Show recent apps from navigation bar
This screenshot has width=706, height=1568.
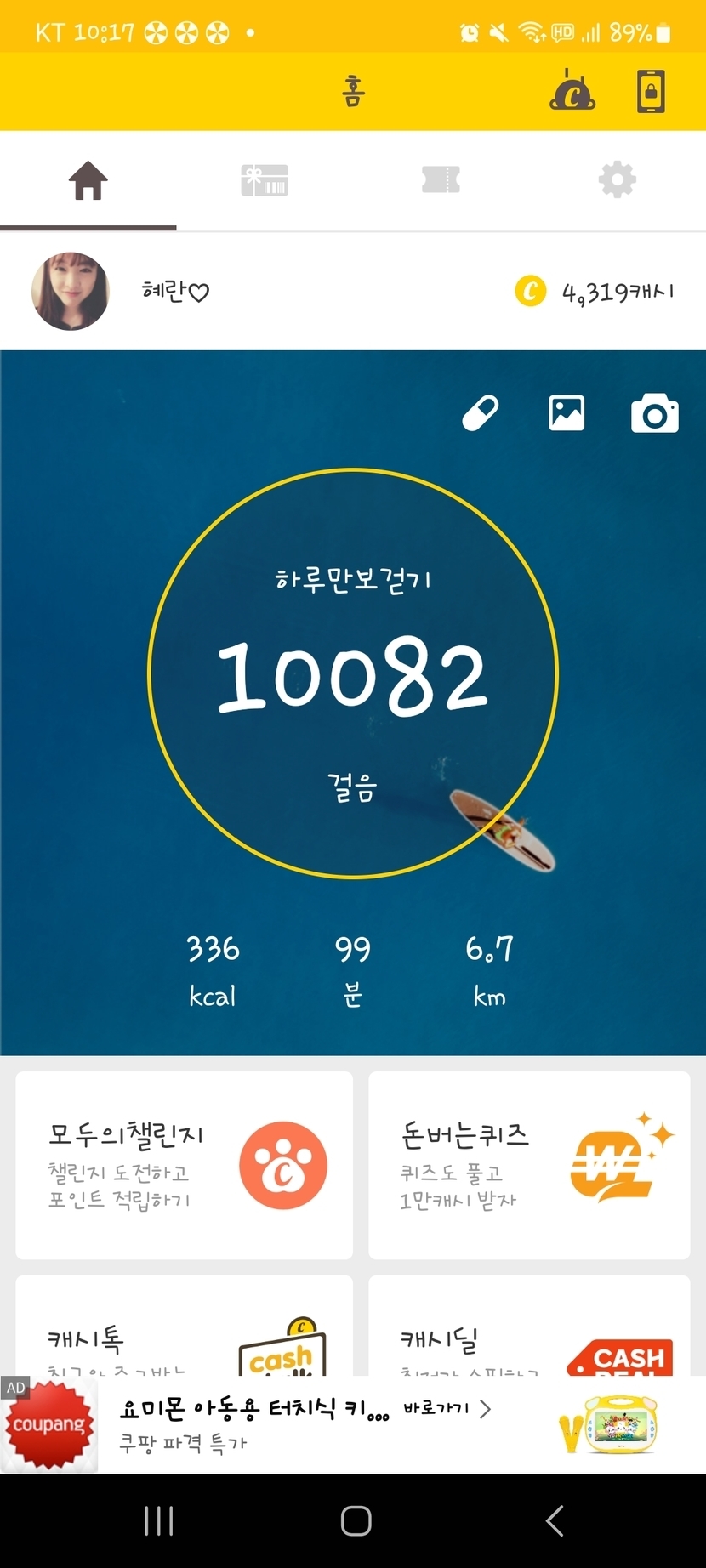159,1520
